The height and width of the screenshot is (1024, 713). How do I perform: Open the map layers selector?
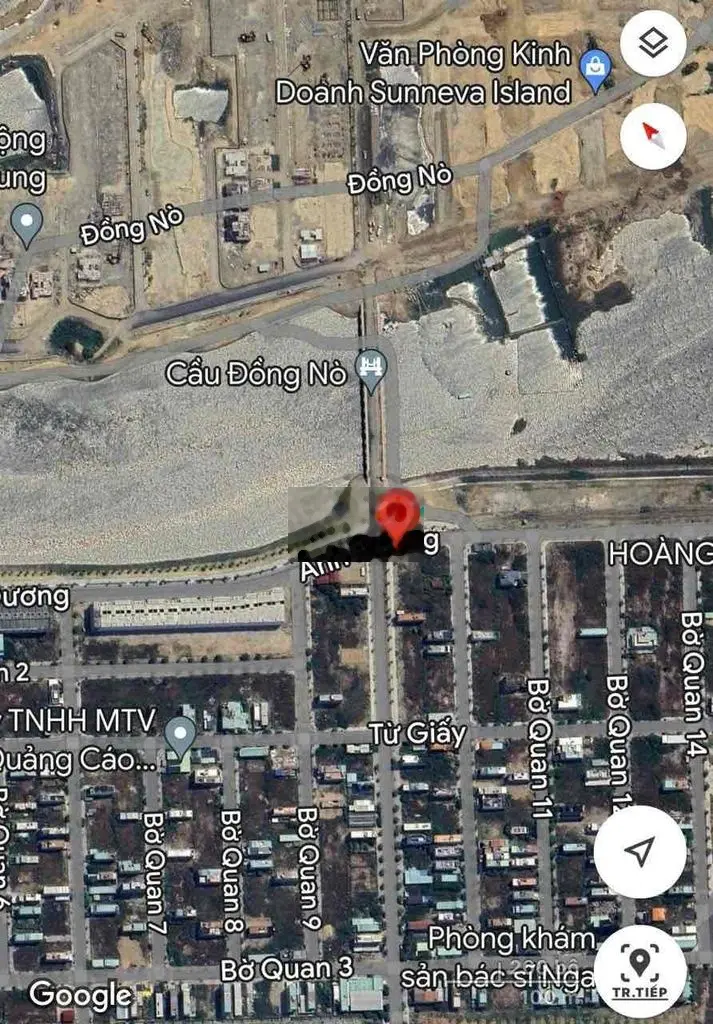pyautogui.click(x=653, y=44)
